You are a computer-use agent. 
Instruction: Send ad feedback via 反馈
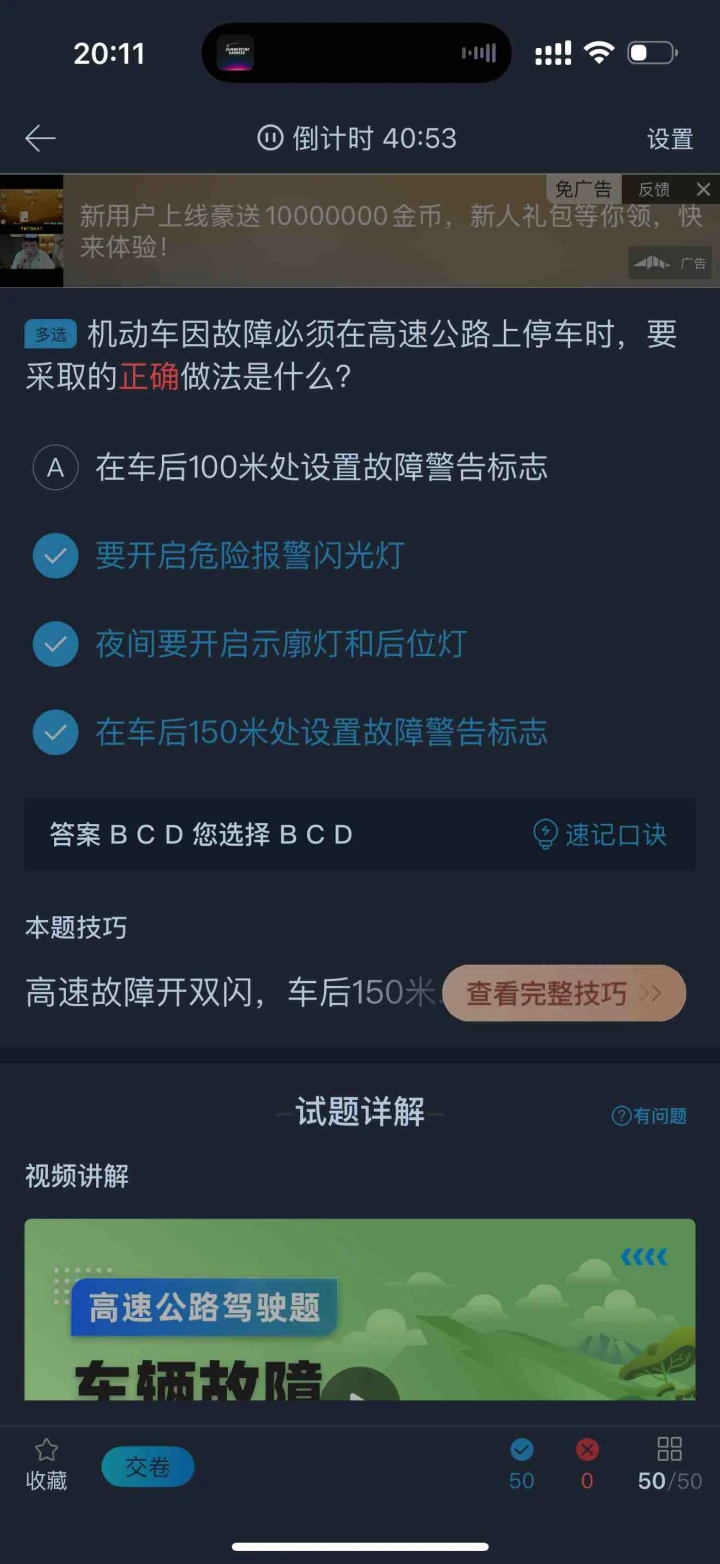click(x=653, y=189)
